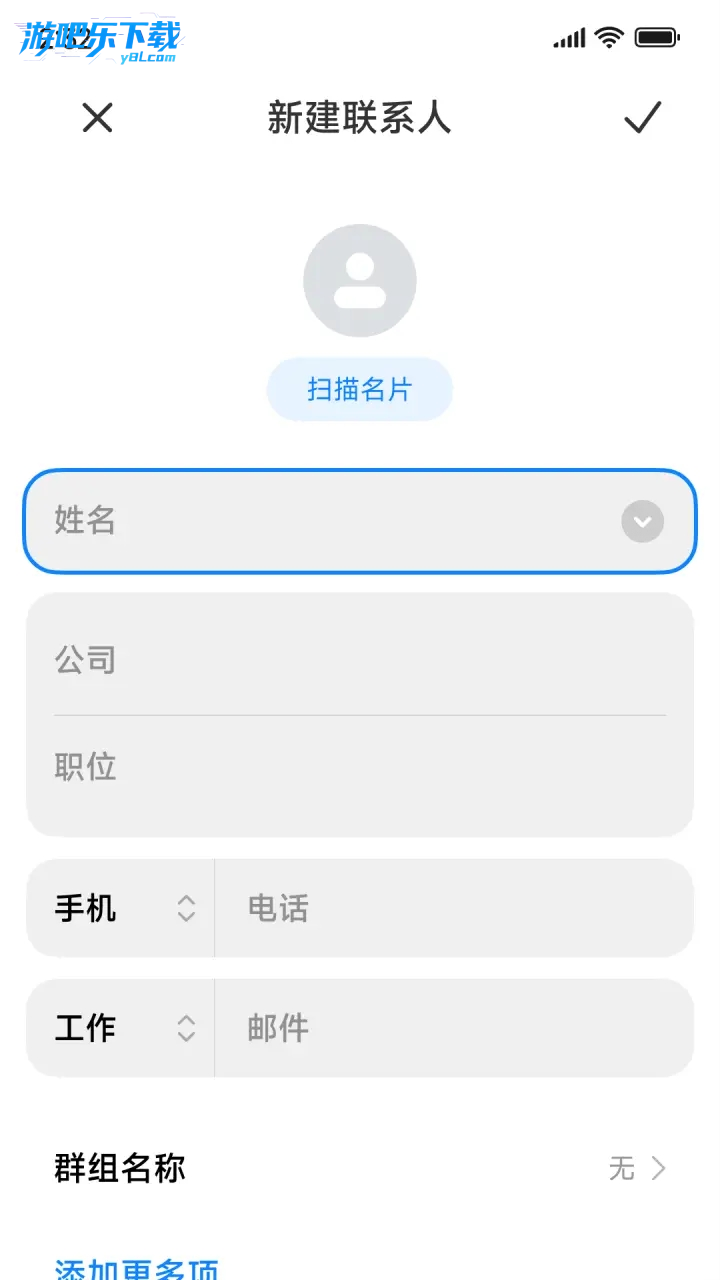Open the 手机 phone type dropdown
Viewport: 720px width, 1280px height.
point(122,908)
